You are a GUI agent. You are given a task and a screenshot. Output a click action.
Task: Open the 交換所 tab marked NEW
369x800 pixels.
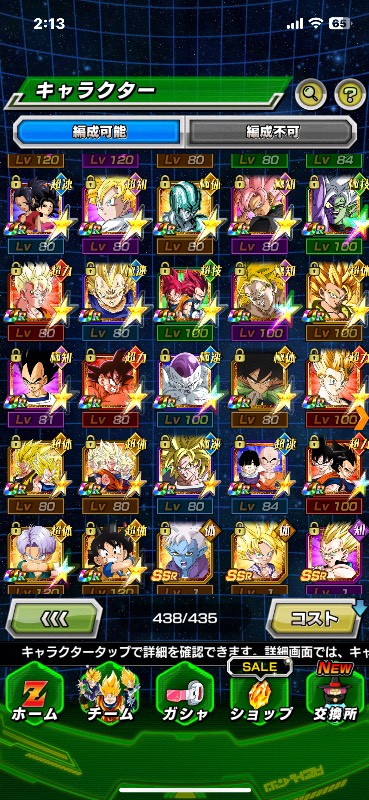335,696
